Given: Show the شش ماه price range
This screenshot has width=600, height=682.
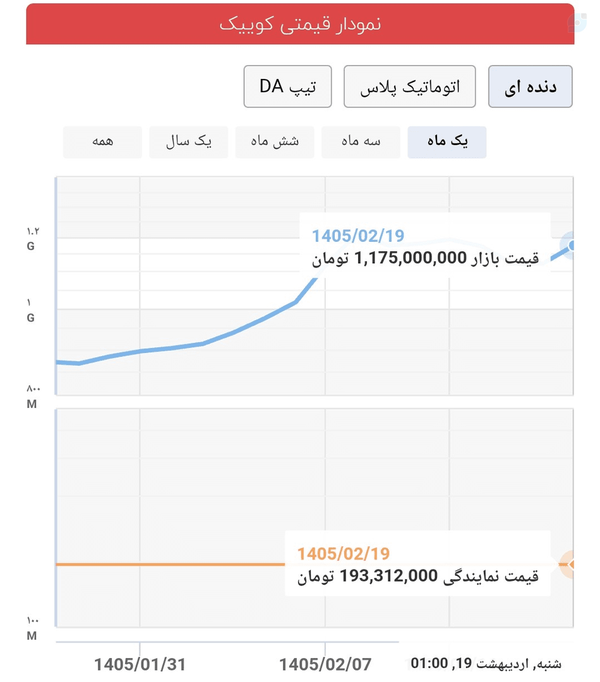Looking at the screenshot, I should tap(275, 142).
